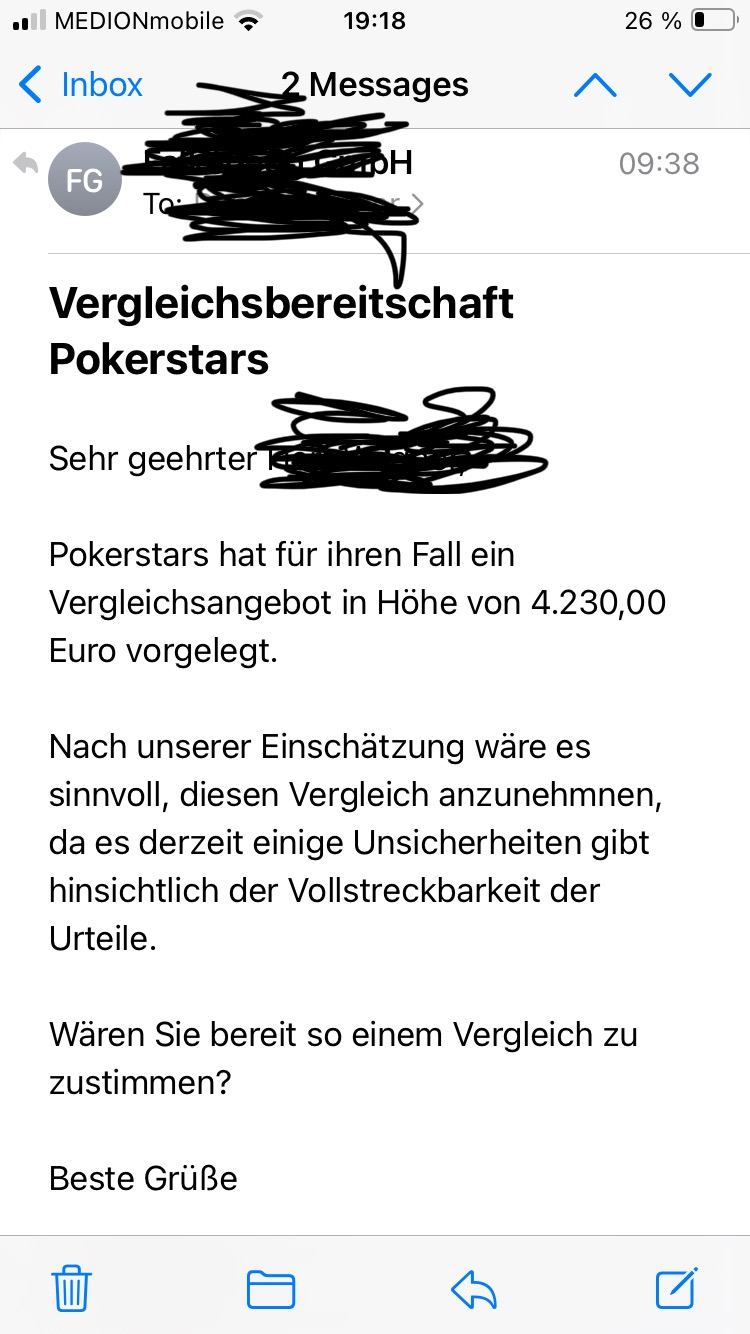This screenshot has height=1334, width=750.
Task: Show the next message with down arrow
Action: pos(690,85)
